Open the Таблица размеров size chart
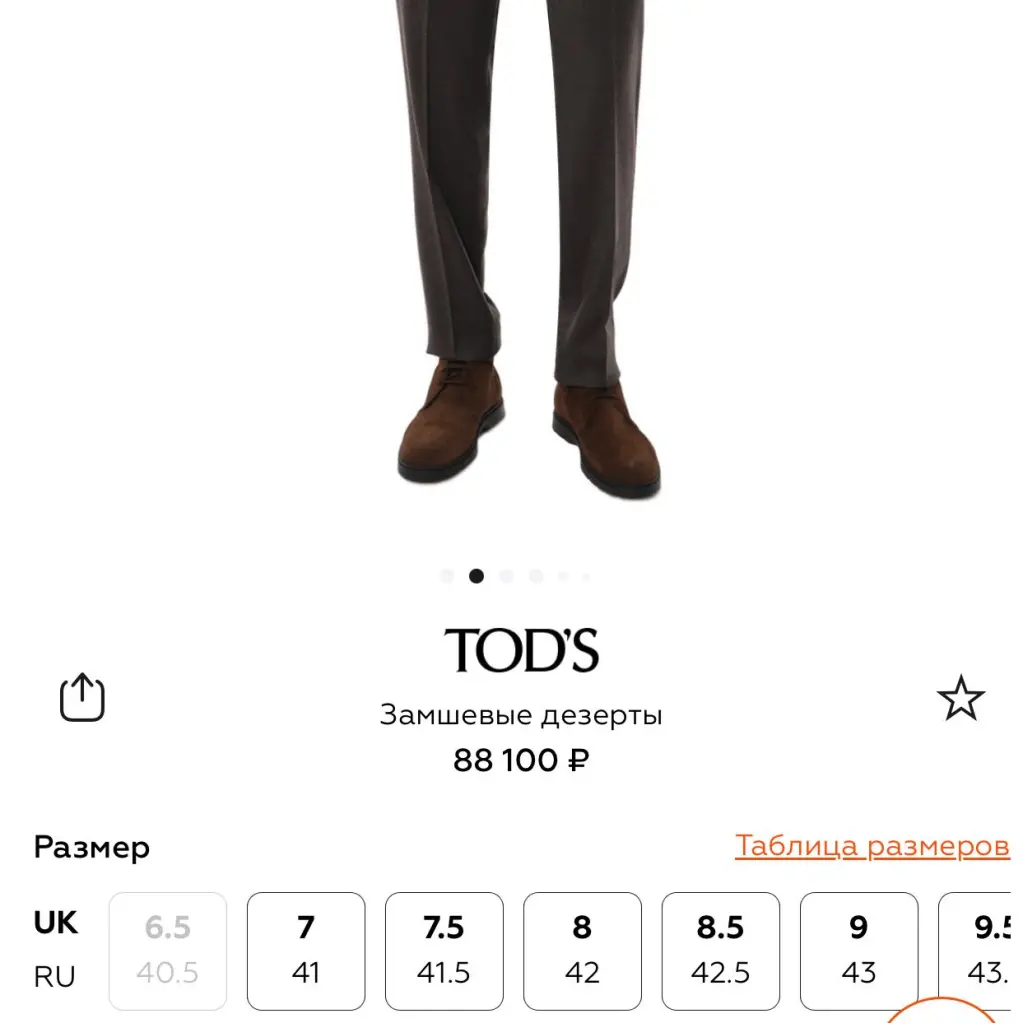1024x1024 pixels. (x=872, y=846)
